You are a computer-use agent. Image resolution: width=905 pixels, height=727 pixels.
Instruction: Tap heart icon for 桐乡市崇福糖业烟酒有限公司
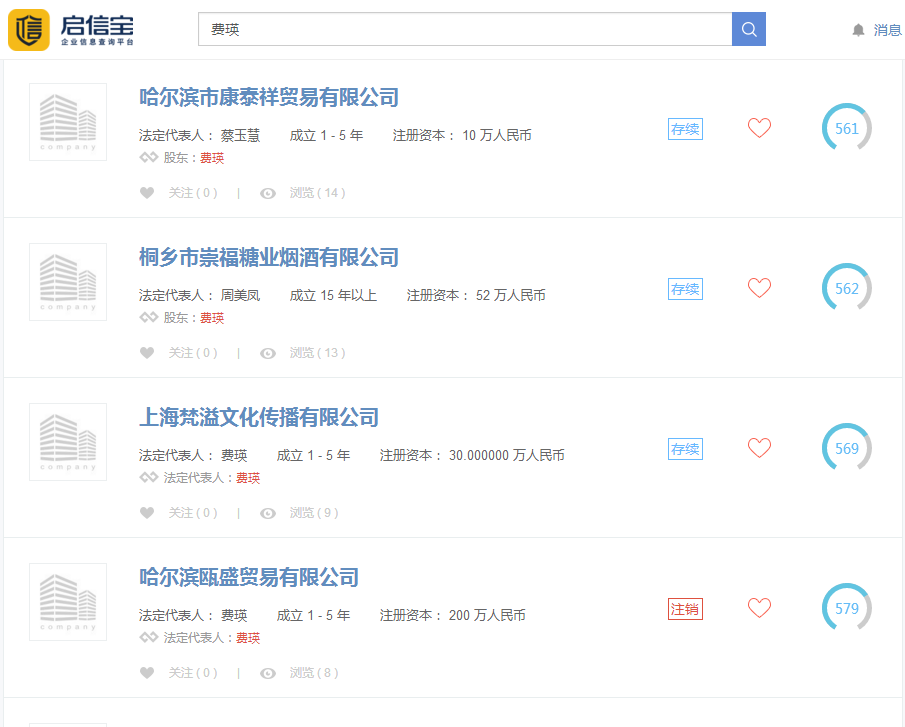[x=760, y=288]
